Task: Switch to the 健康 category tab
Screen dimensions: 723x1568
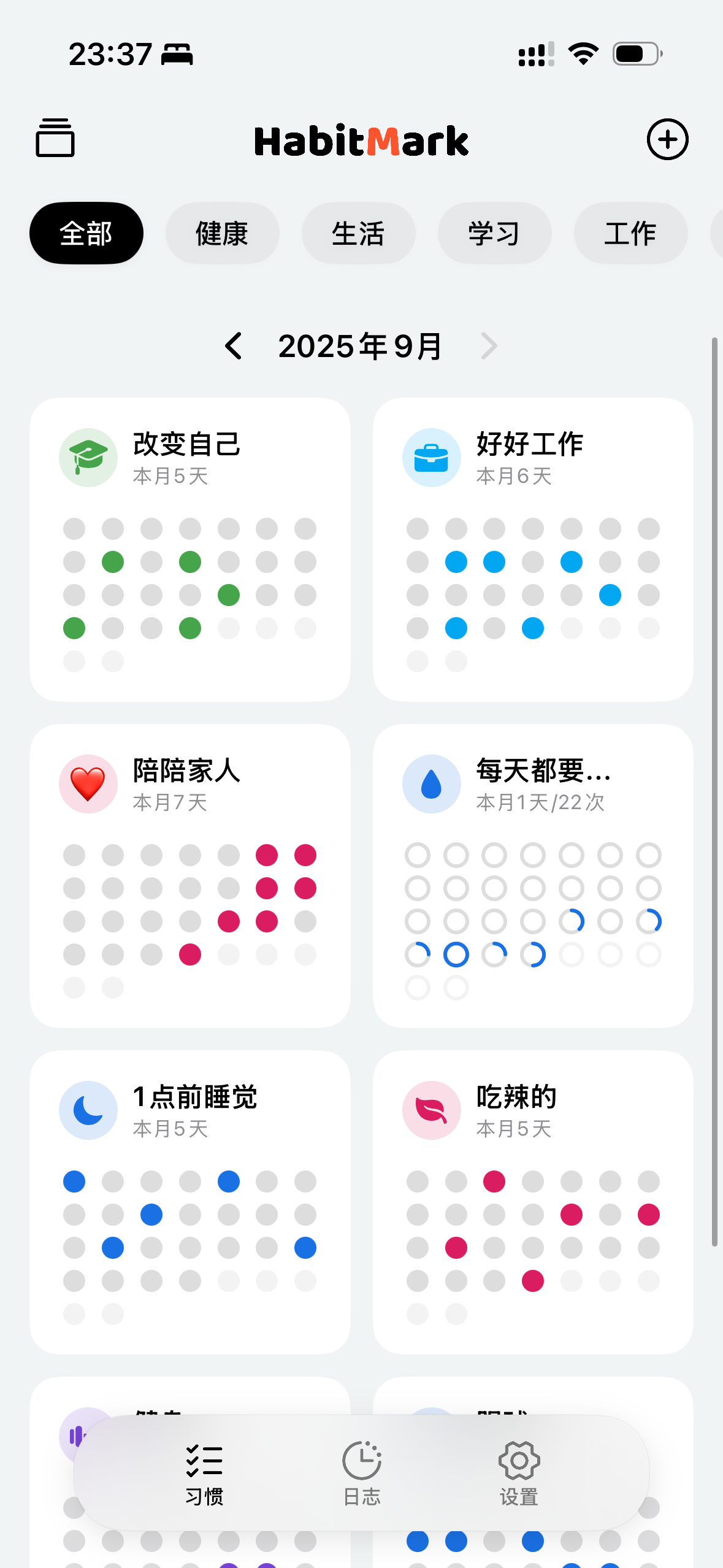Action: coord(222,233)
